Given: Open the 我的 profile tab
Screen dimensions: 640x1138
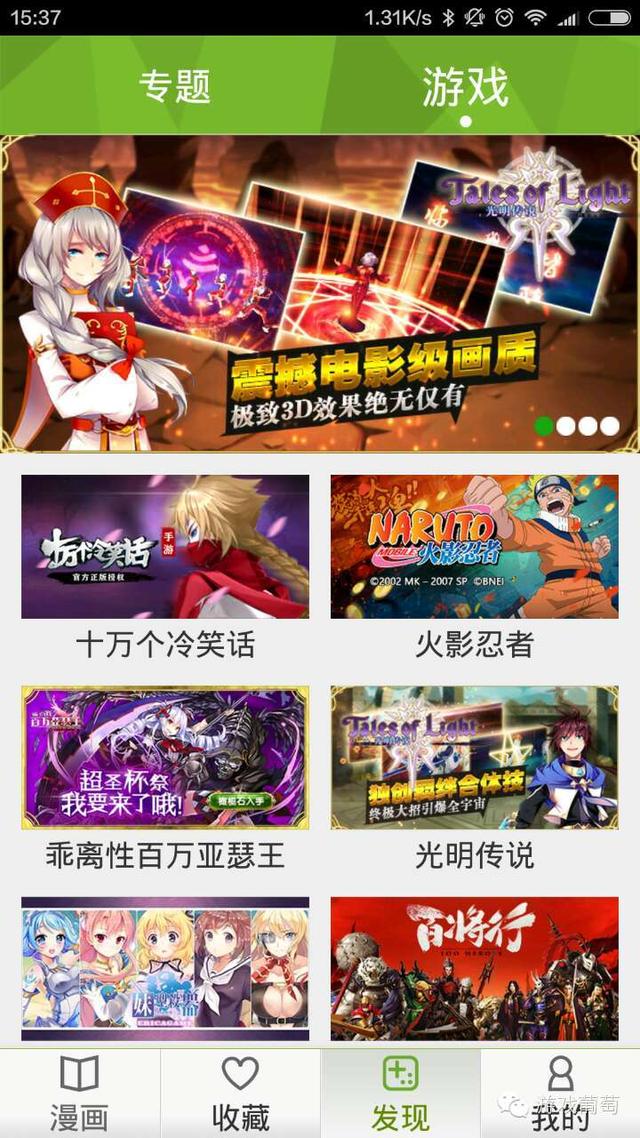Looking at the screenshot, I should (x=560, y=1094).
